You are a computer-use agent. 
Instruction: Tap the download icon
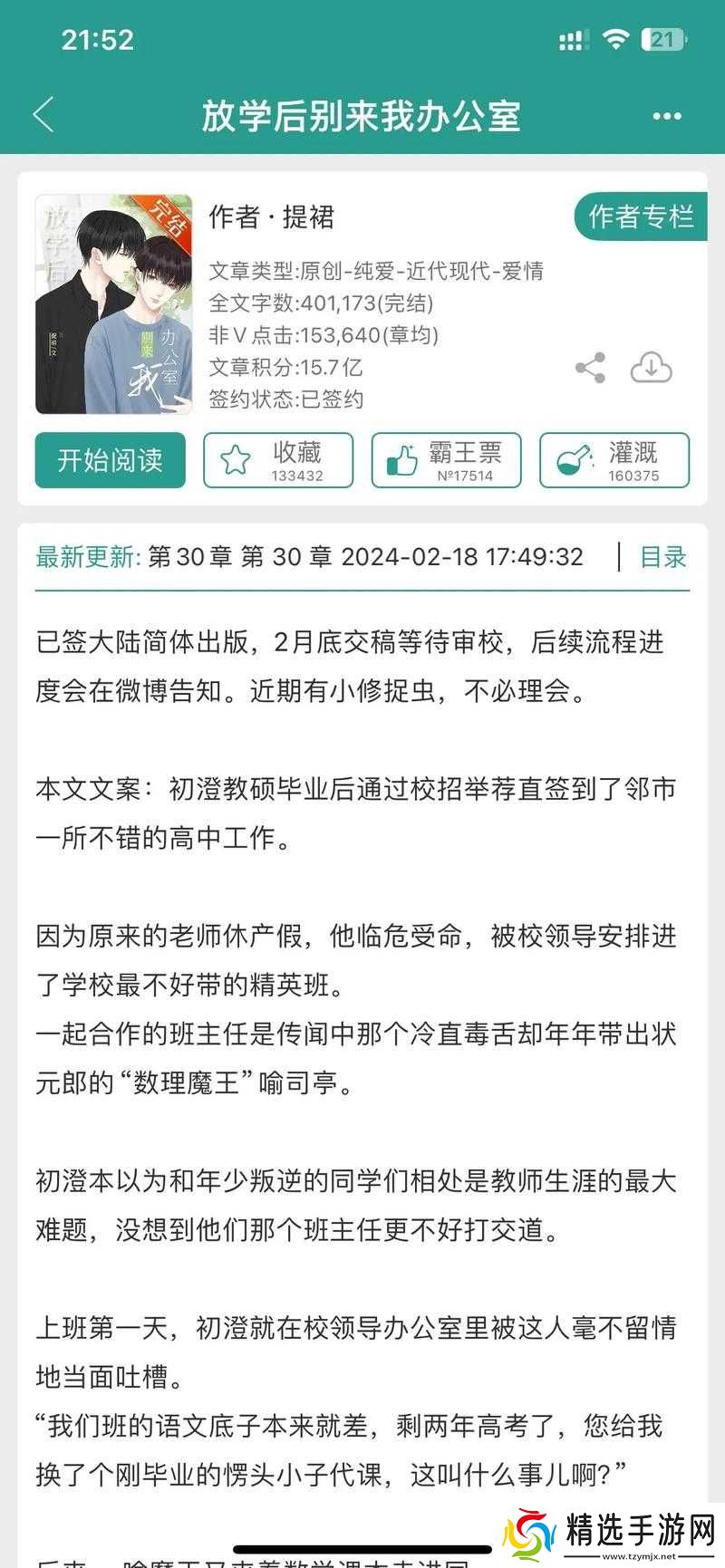point(651,366)
